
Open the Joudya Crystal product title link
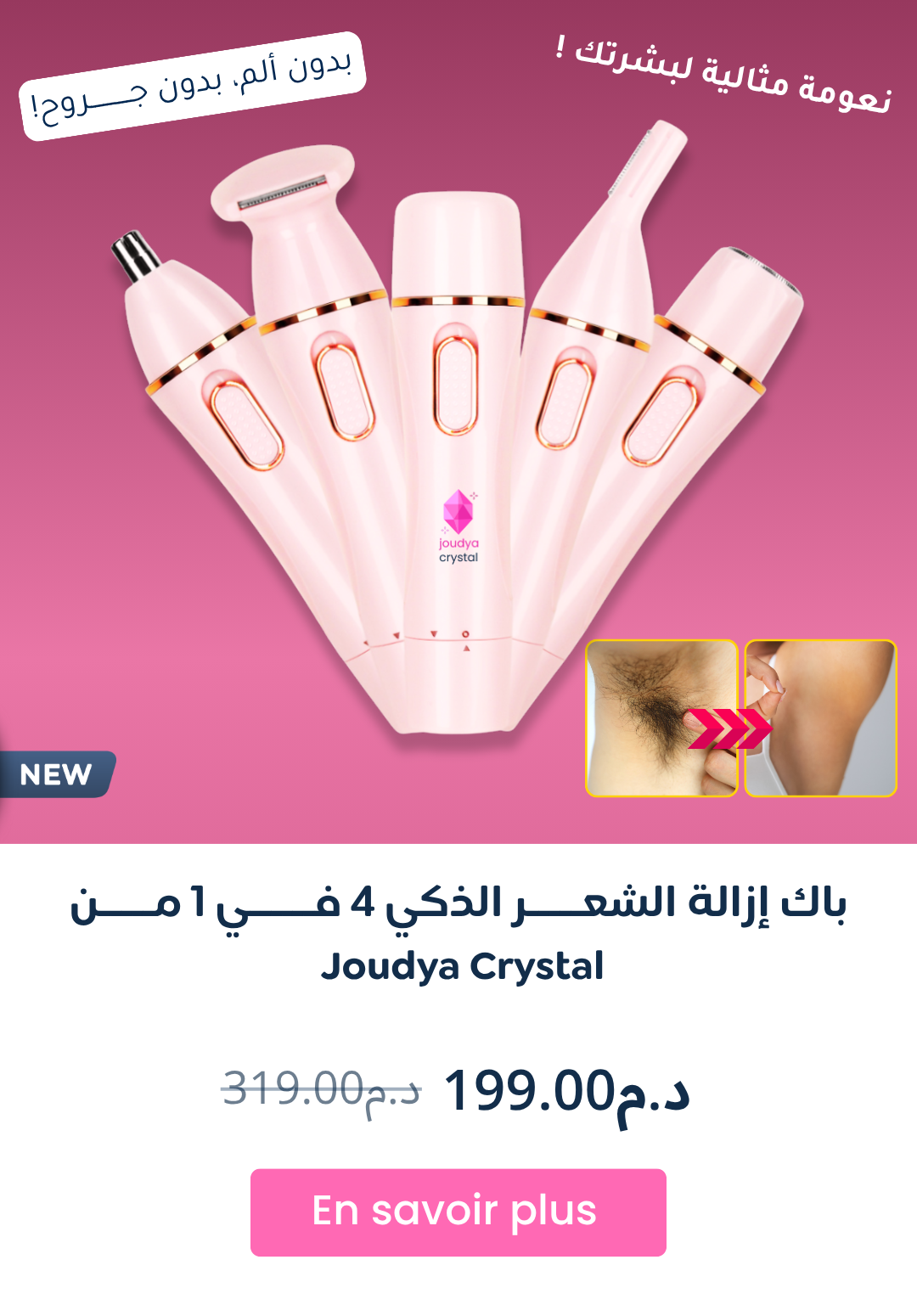point(458,934)
